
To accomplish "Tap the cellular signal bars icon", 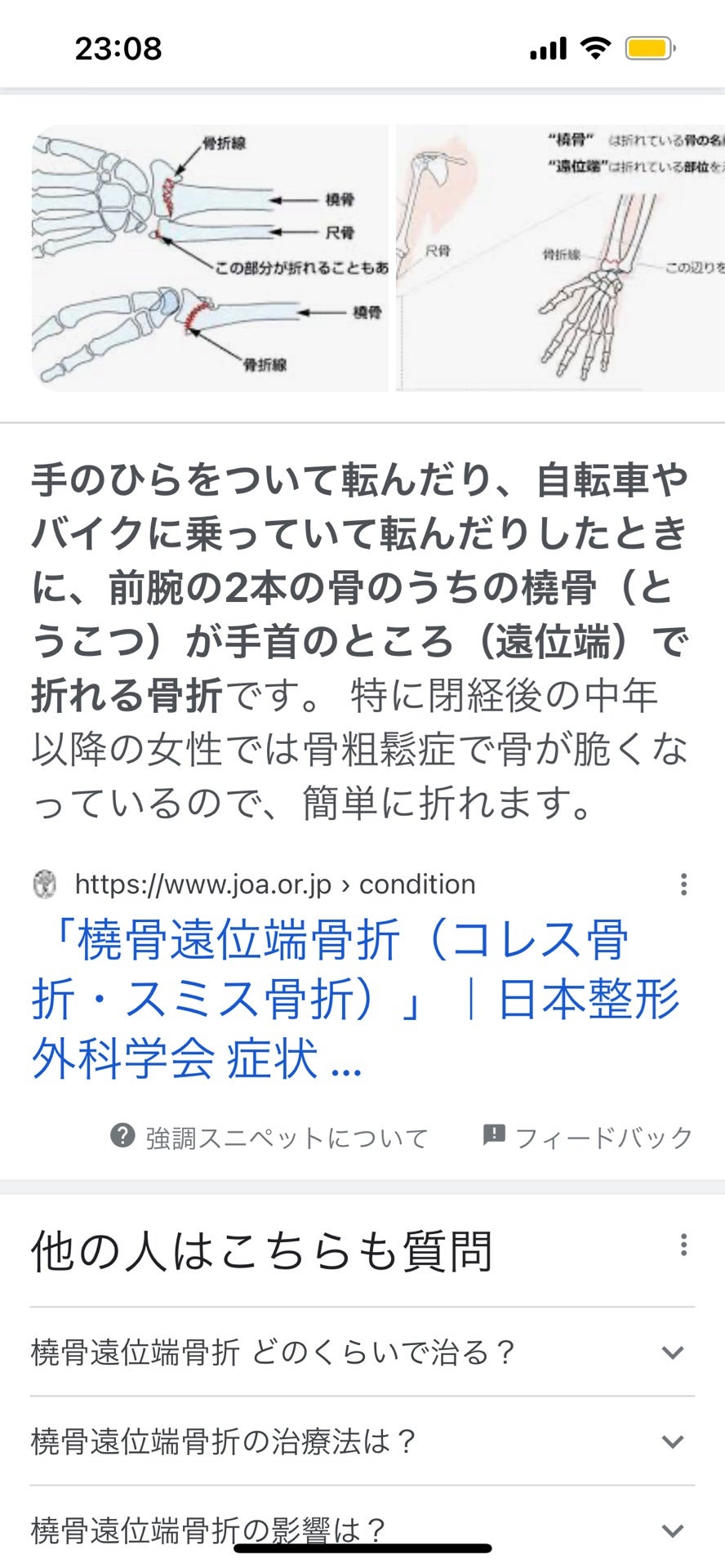I will pyautogui.click(x=546, y=49).
